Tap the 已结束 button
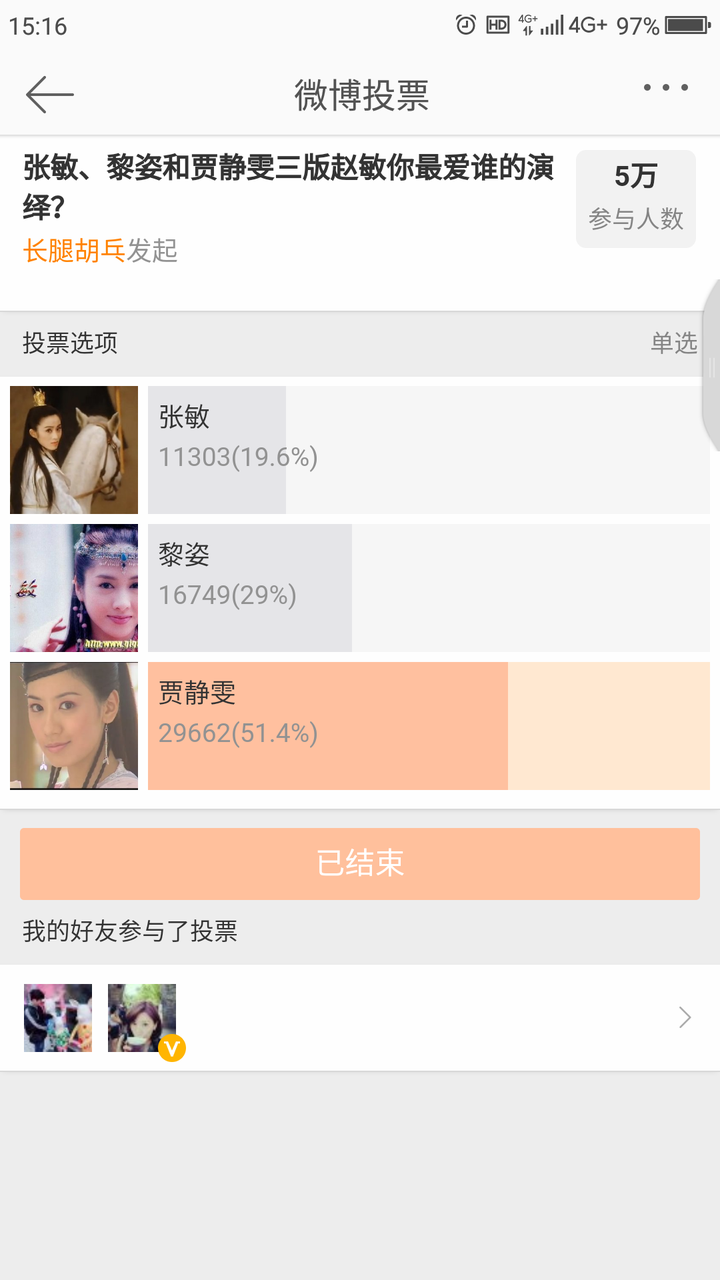Viewport: 720px width, 1280px height. point(360,864)
